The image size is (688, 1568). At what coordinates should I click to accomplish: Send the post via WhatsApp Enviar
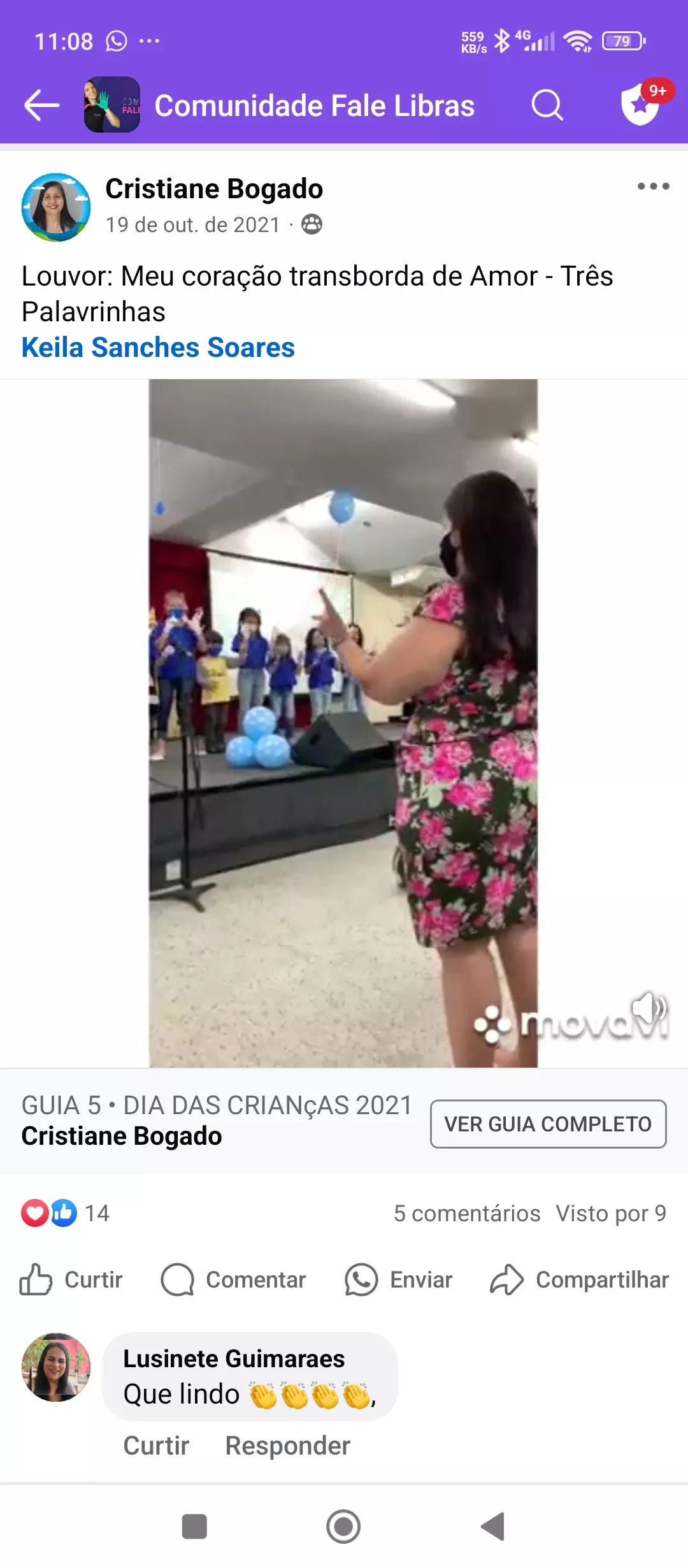tap(399, 1280)
